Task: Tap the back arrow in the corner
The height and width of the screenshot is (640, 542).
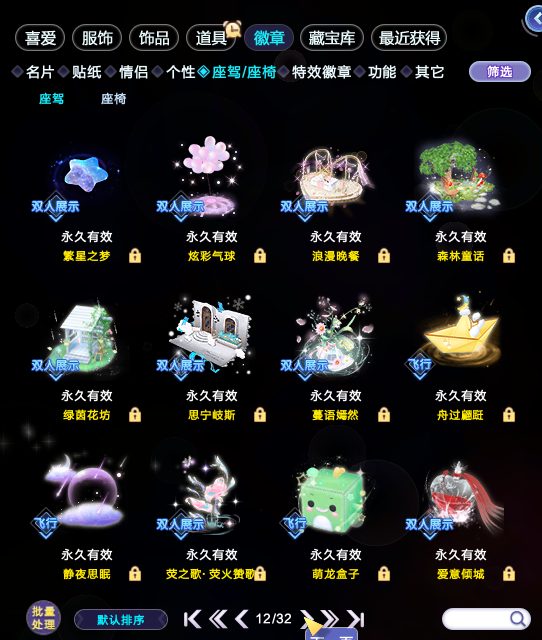Action: coord(534,19)
